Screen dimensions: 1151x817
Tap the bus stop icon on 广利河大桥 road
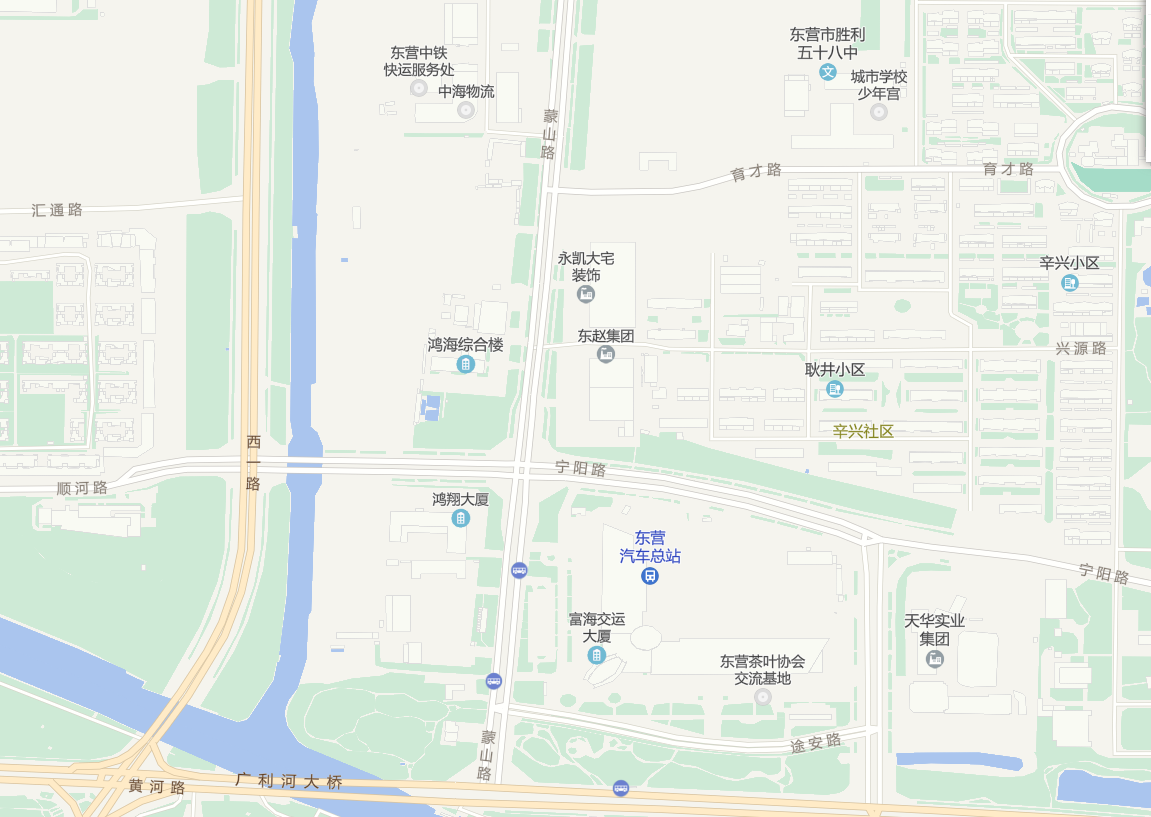coord(621,788)
